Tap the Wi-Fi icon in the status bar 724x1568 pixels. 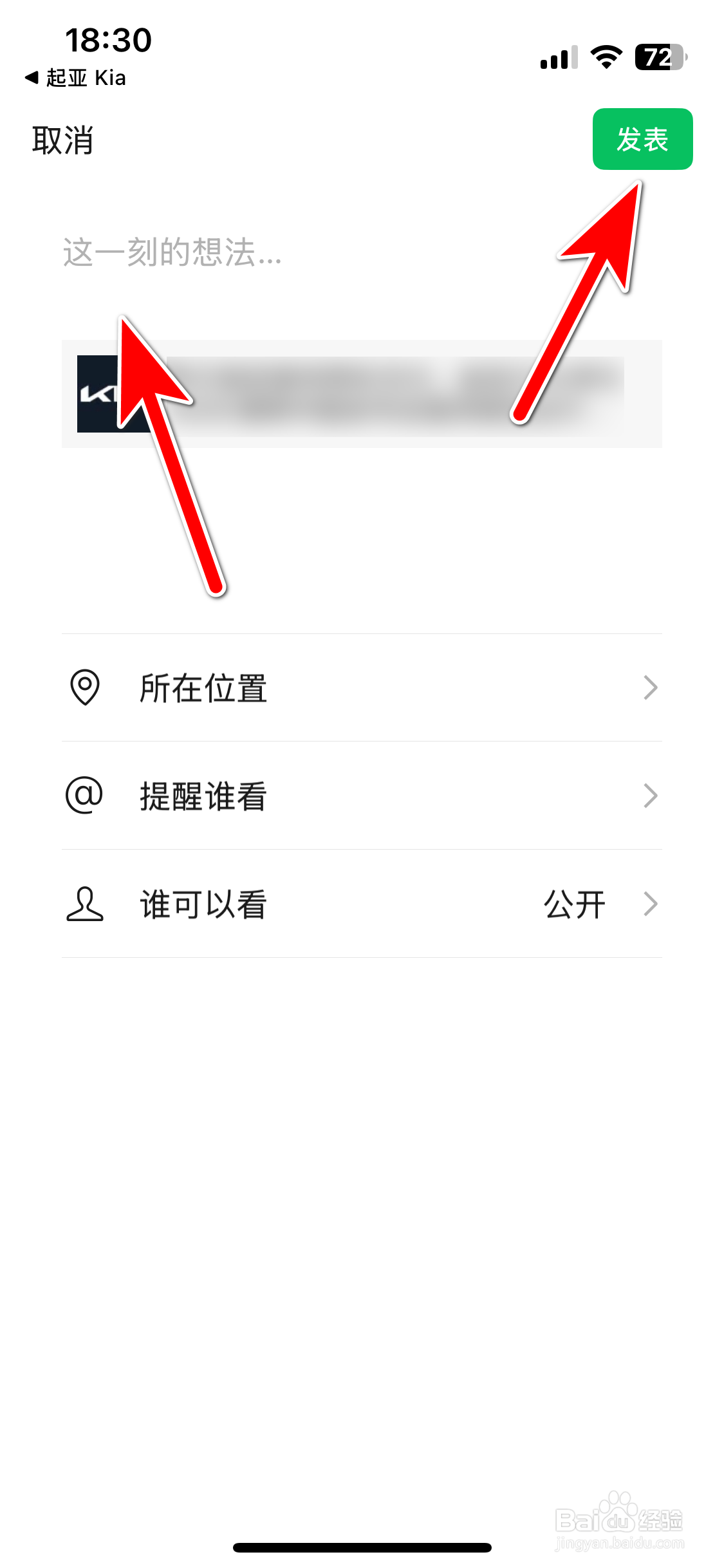tap(605, 58)
